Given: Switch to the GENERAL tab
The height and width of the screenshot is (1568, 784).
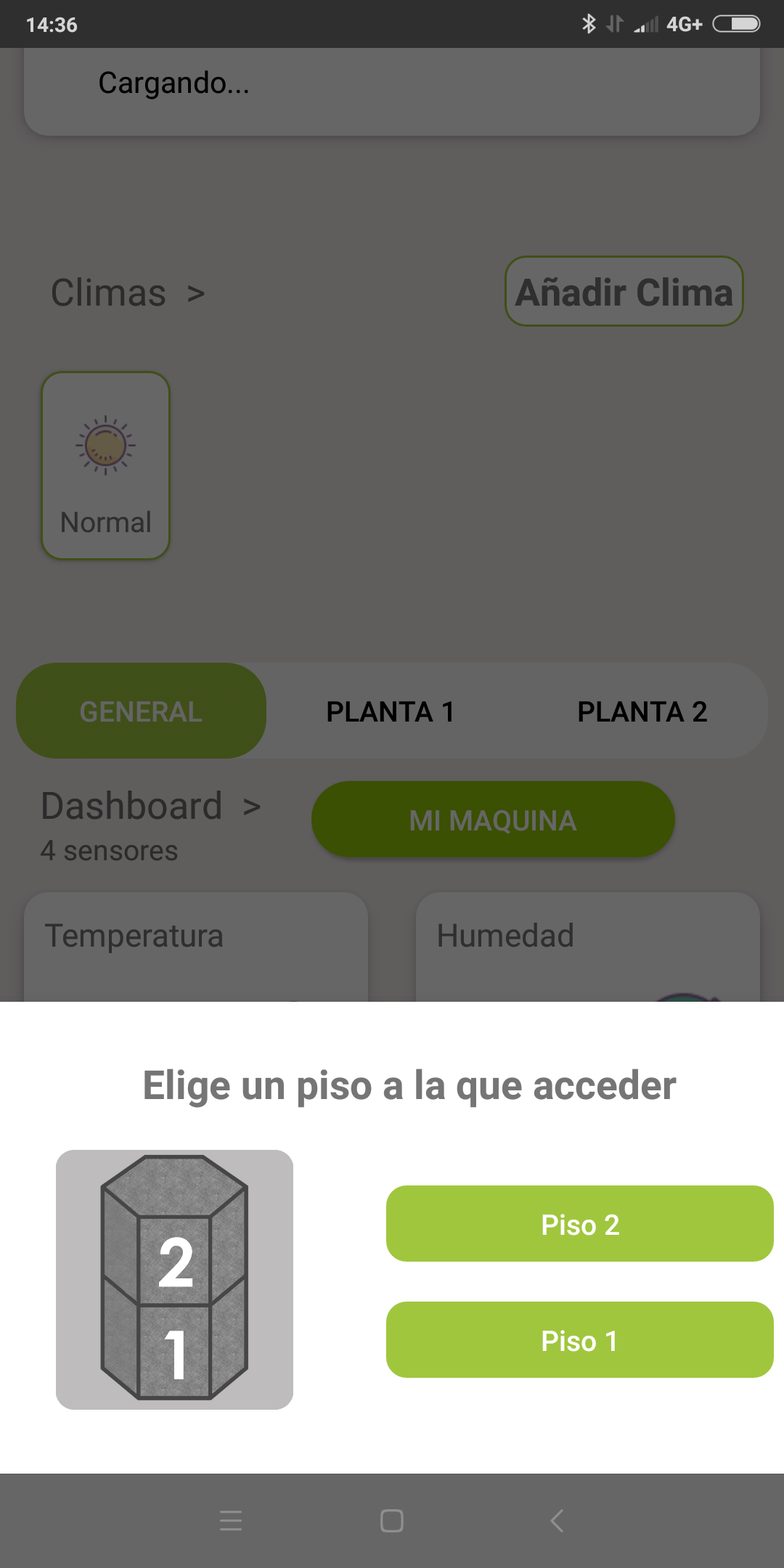Looking at the screenshot, I should (142, 711).
